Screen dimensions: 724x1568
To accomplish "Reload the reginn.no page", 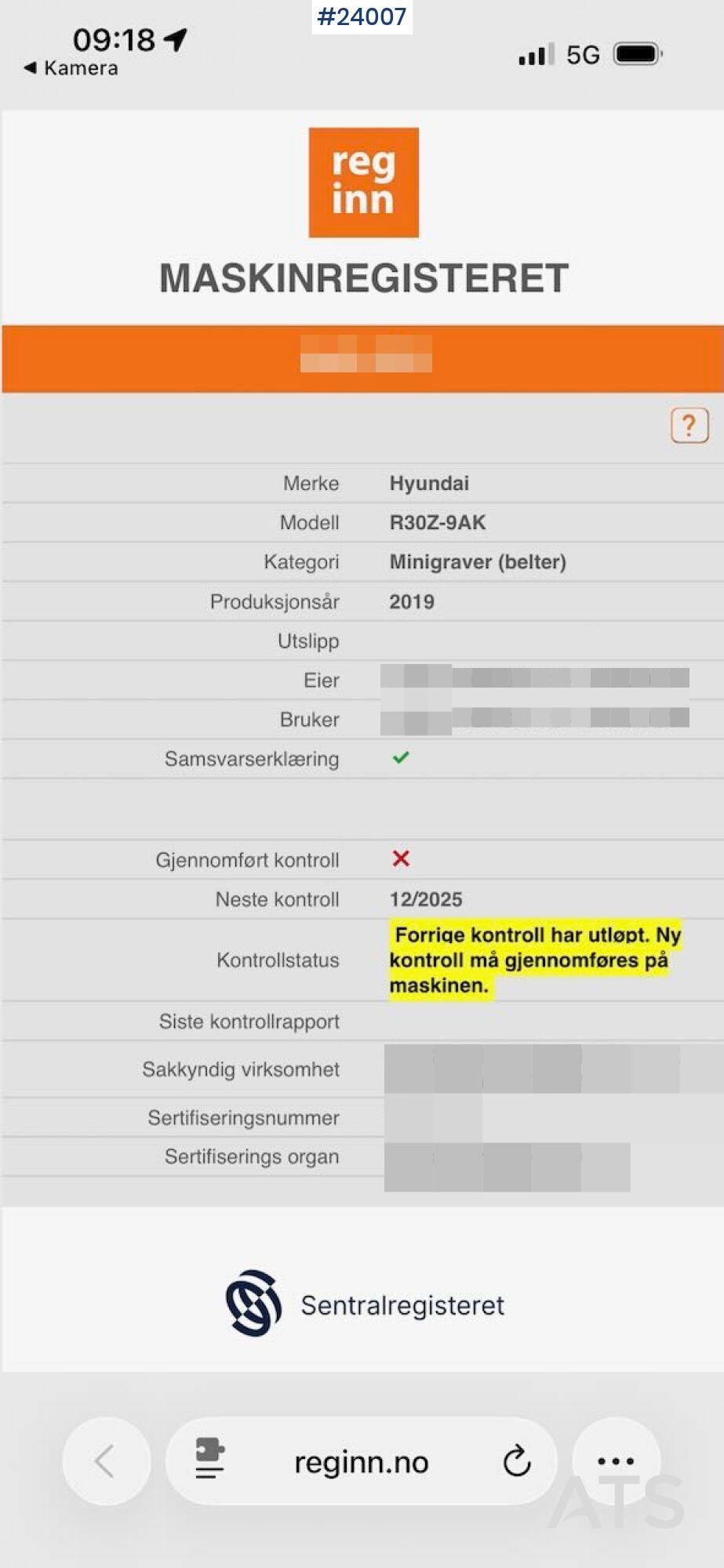I will point(516,1461).
